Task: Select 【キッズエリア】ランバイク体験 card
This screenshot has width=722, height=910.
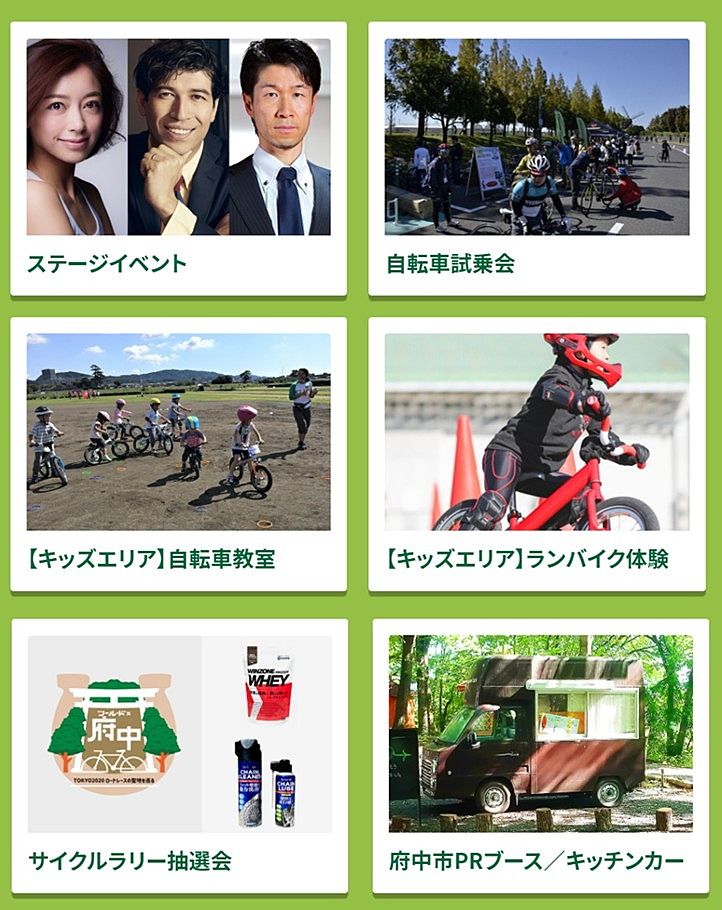Action: tap(537, 455)
